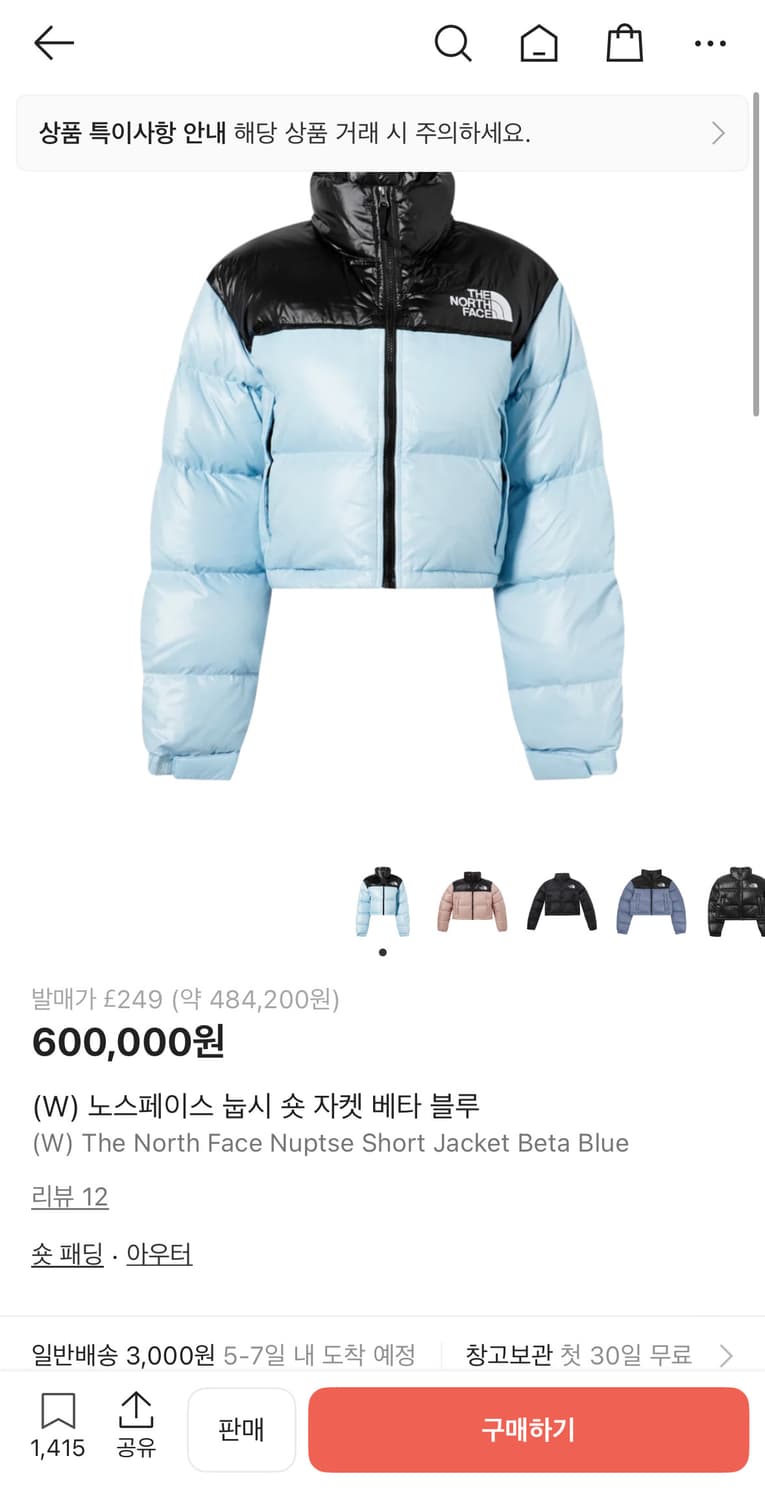Open the shopping bag icon
This screenshot has width=765, height=1500.
click(x=624, y=43)
